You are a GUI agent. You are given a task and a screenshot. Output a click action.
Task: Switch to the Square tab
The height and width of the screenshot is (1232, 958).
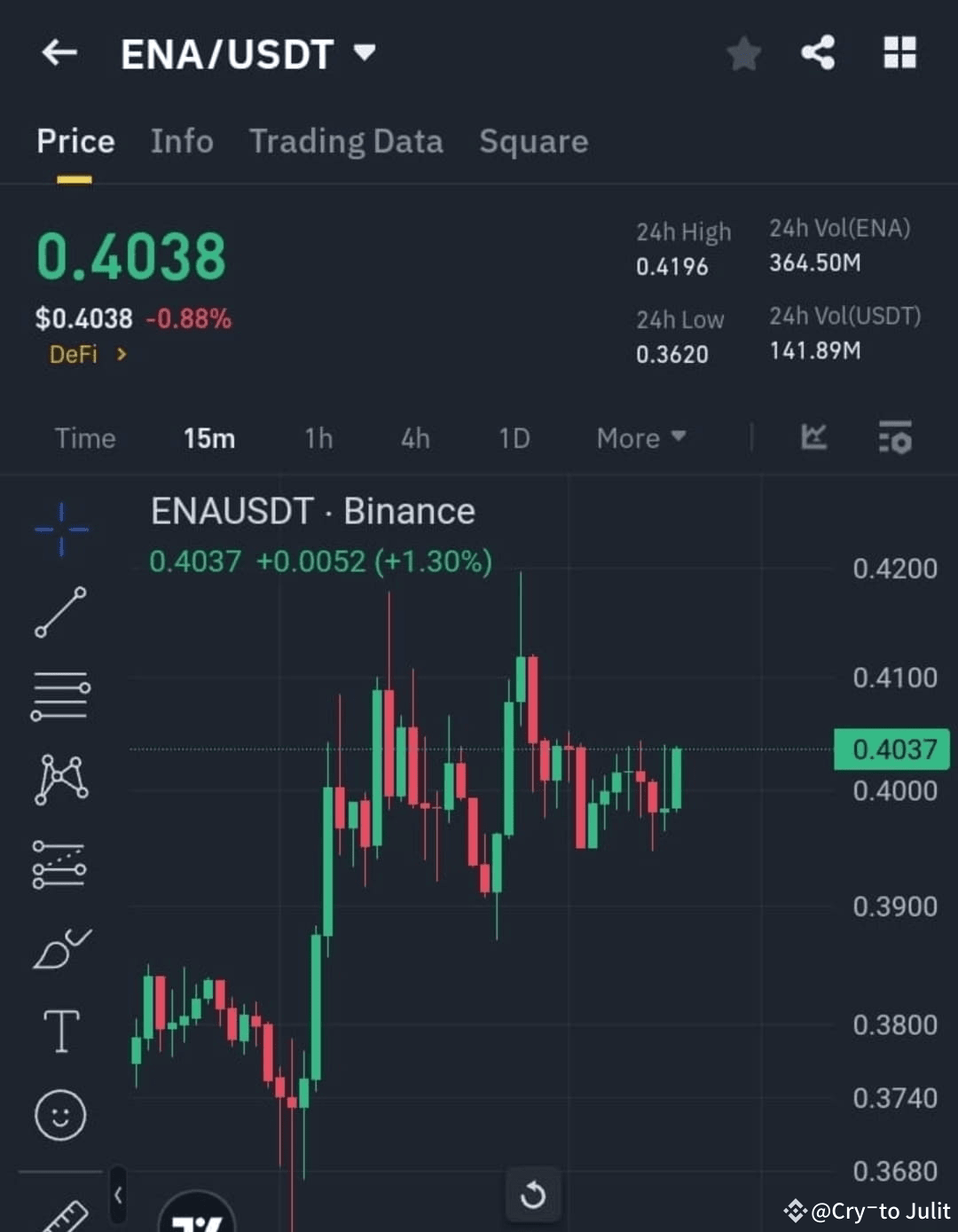pyautogui.click(x=533, y=142)
